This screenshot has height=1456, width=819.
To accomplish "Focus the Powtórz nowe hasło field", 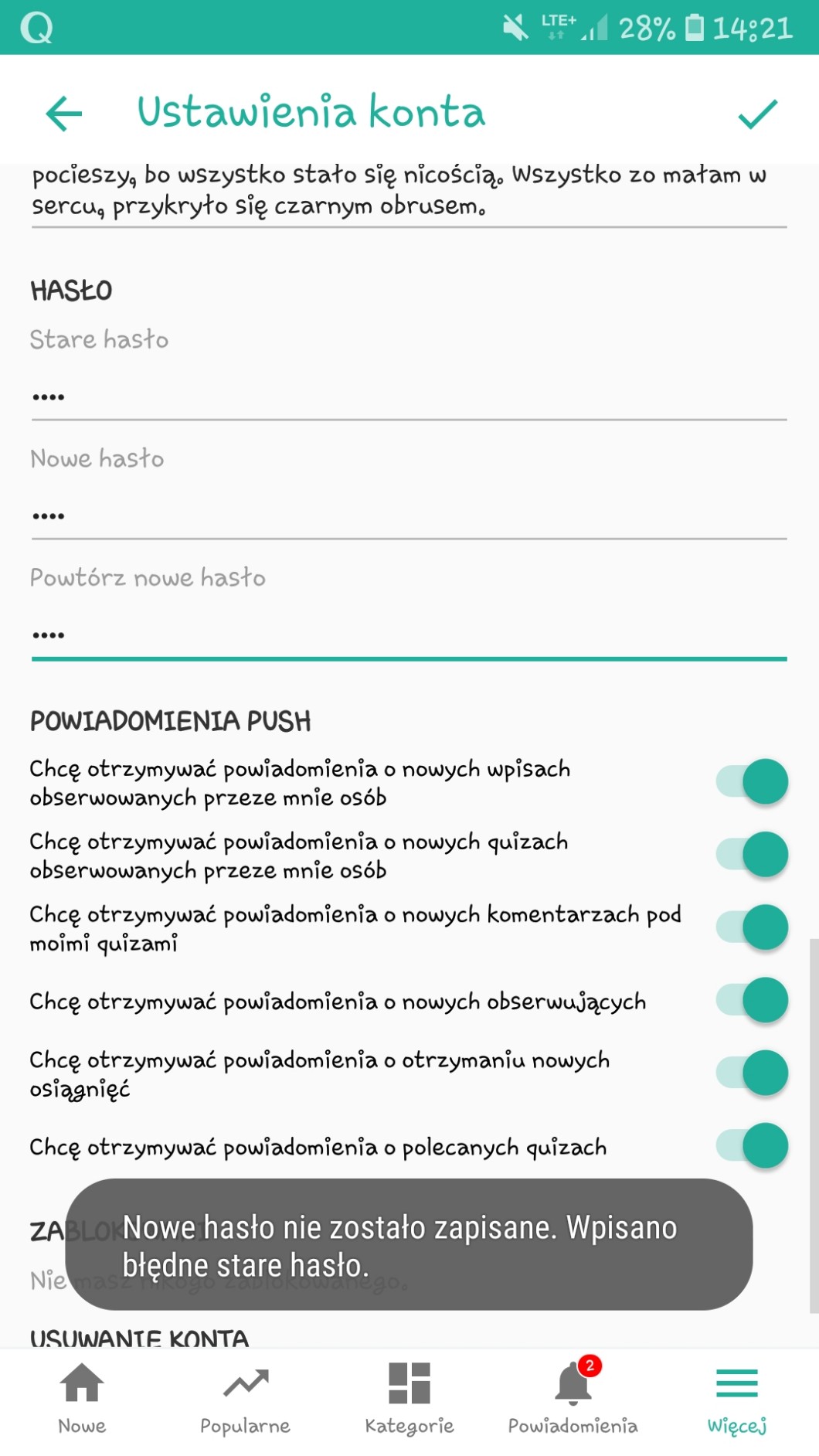I will coord(409,634).
